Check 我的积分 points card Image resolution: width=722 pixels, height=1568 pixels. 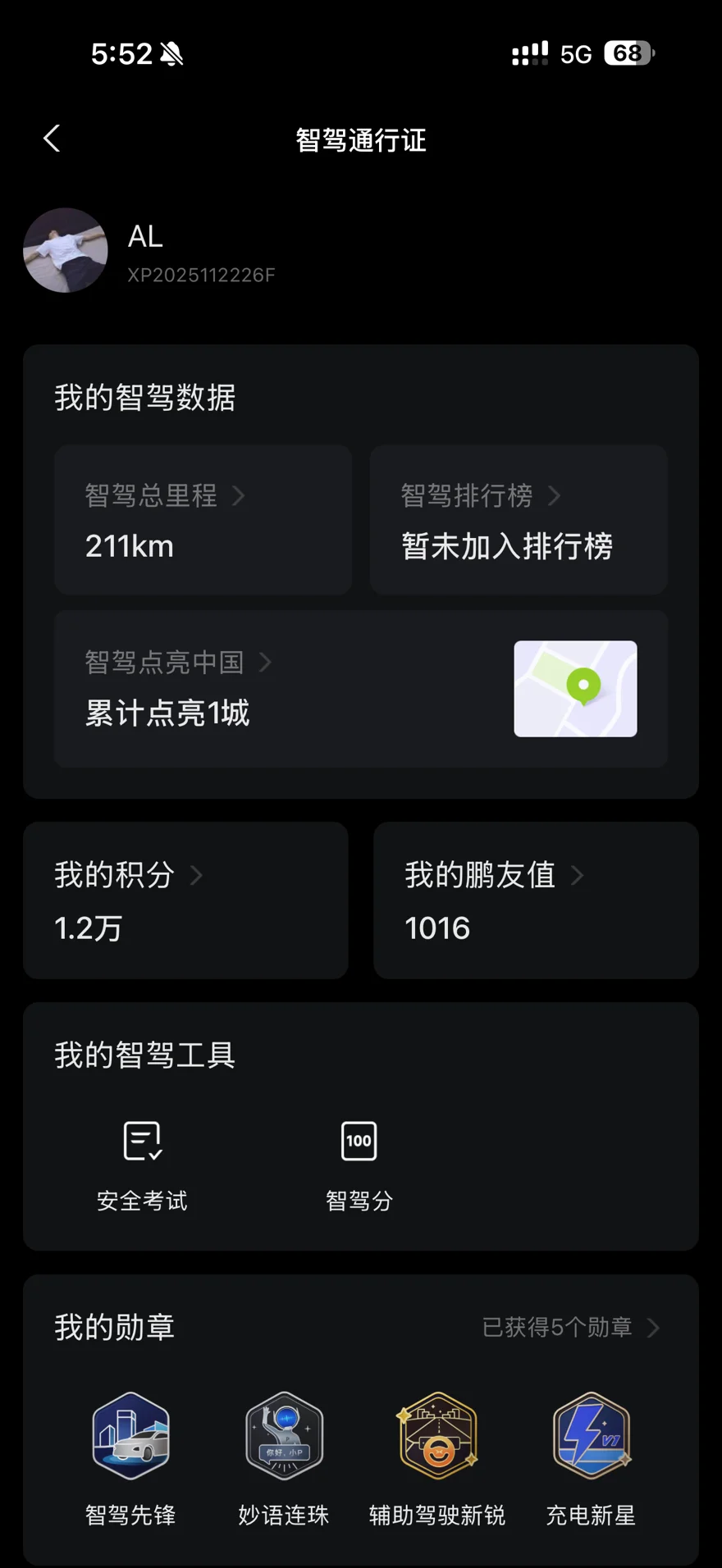[x=185, y=900]
